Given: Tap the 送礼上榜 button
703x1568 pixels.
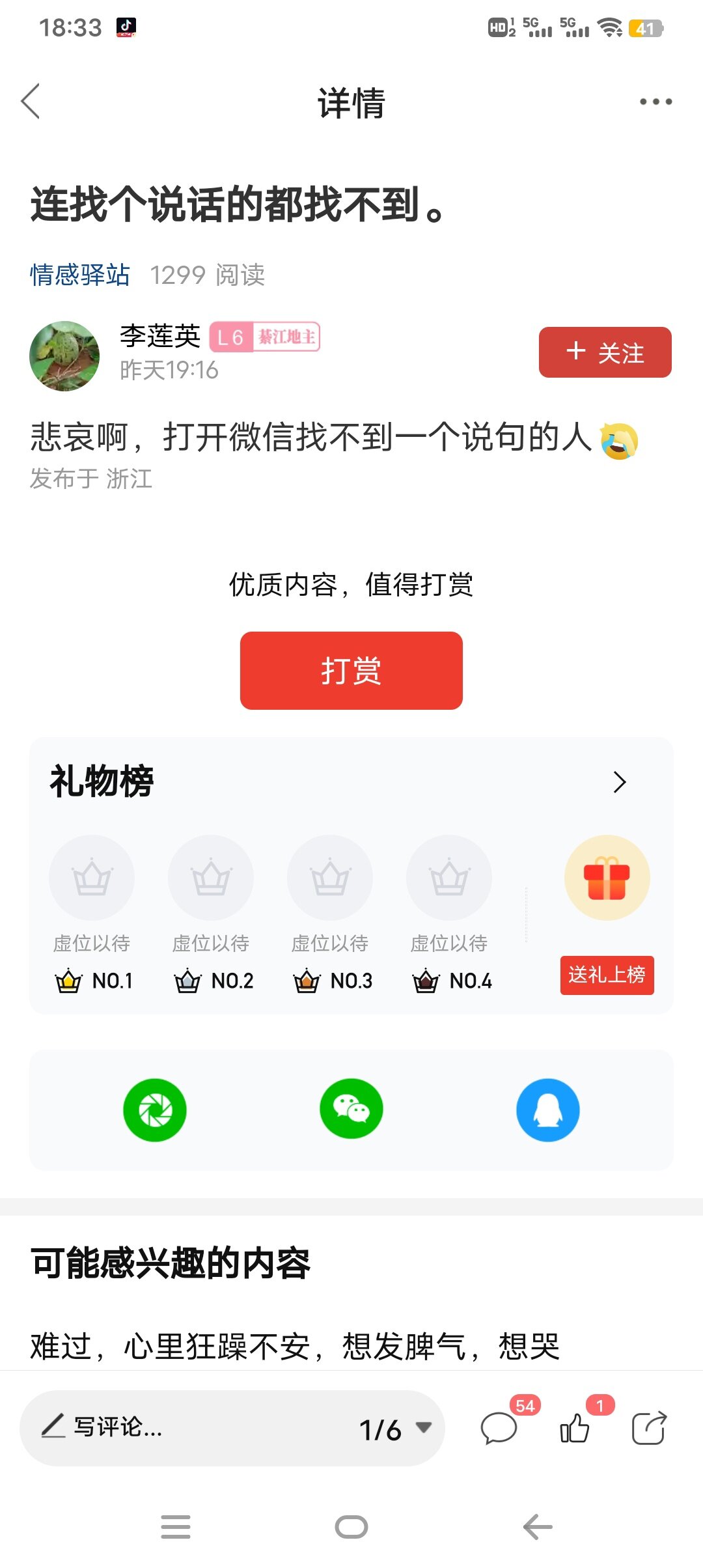Looking at the screenshot, I should (x=607, y=975).
